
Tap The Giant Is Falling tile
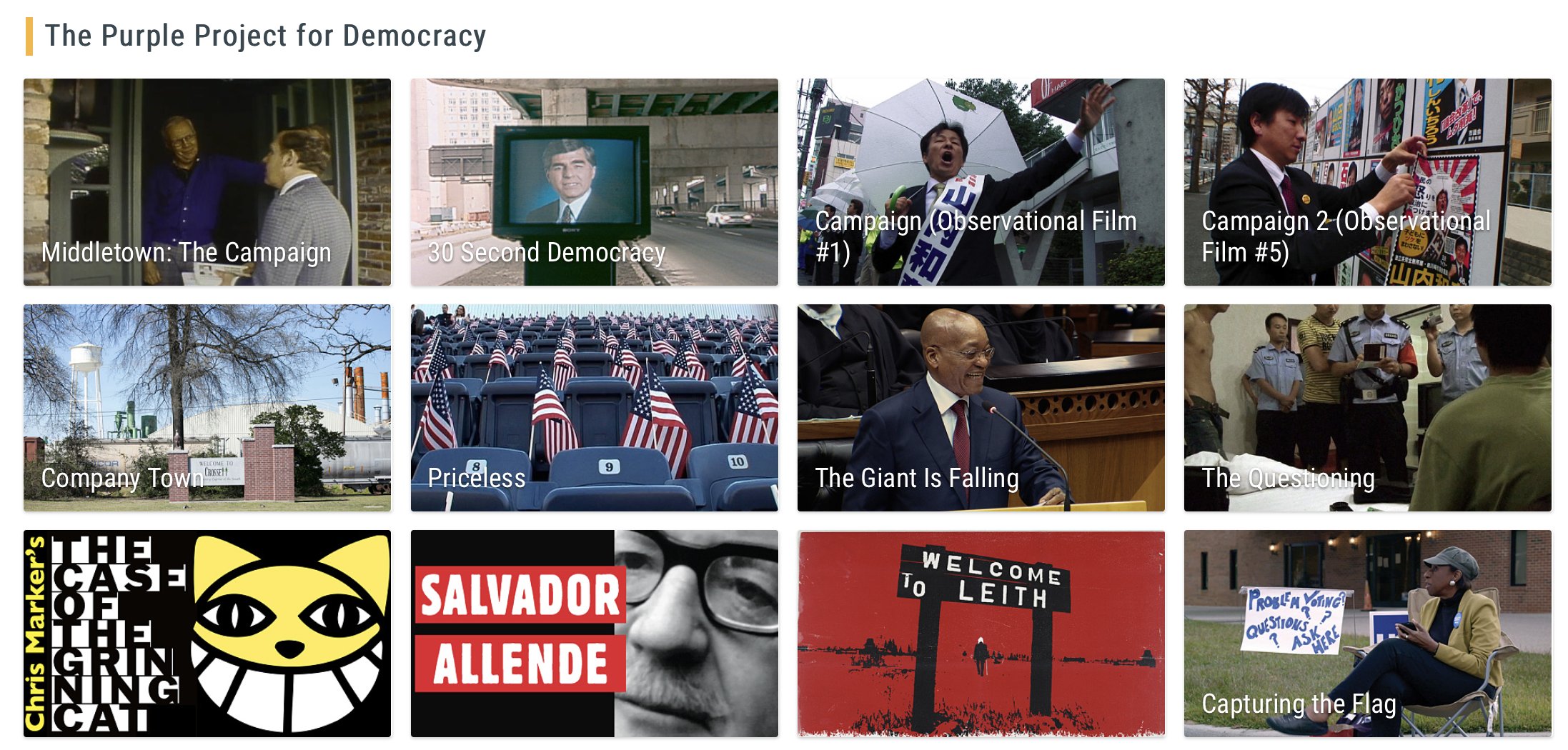tap(981, 408)
